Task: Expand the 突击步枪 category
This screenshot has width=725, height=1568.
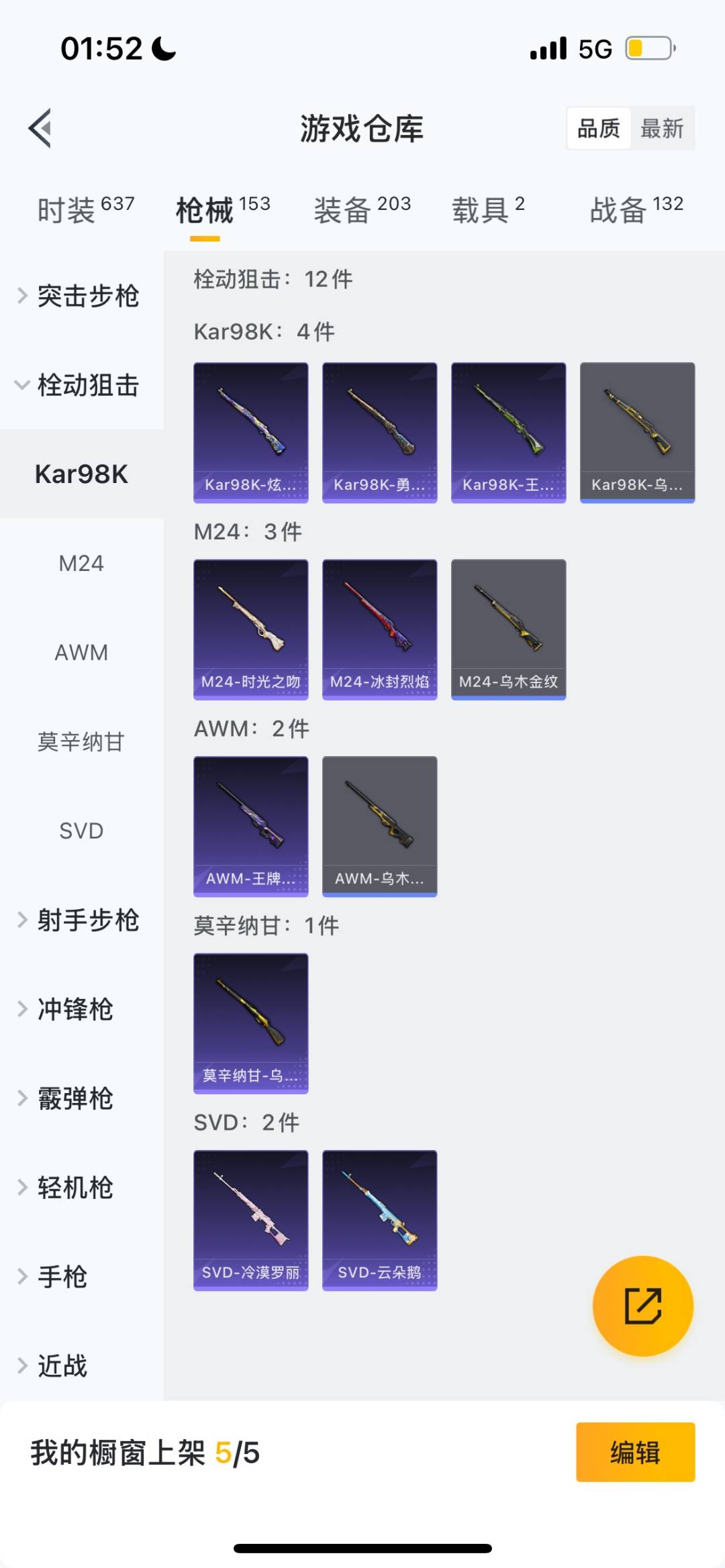Action: 81,296
